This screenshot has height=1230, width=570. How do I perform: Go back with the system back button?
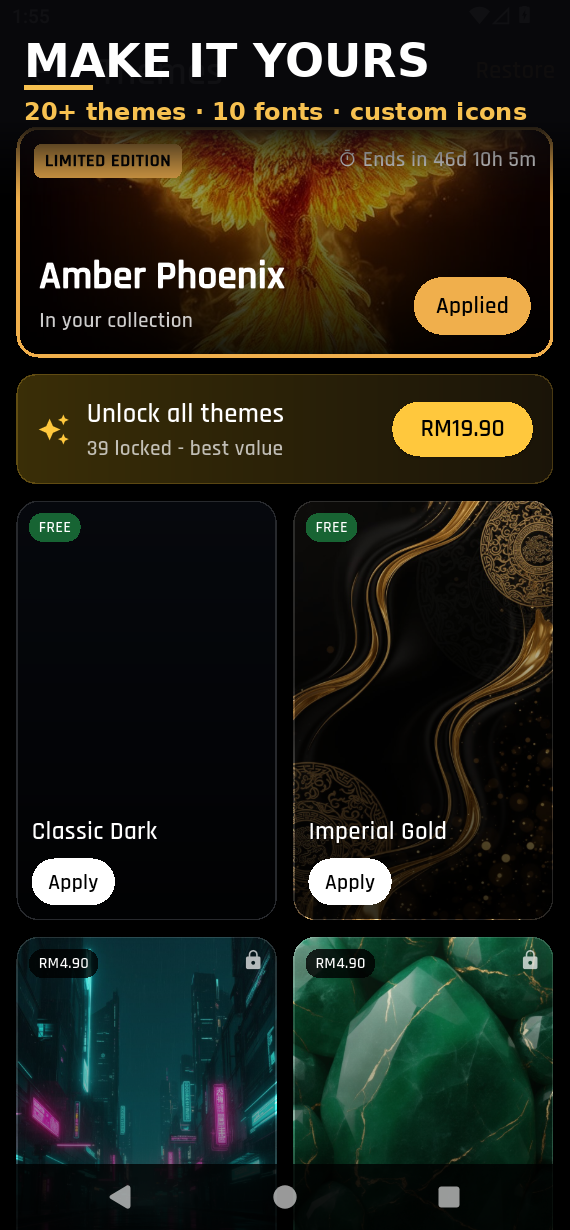(120, 1197)
